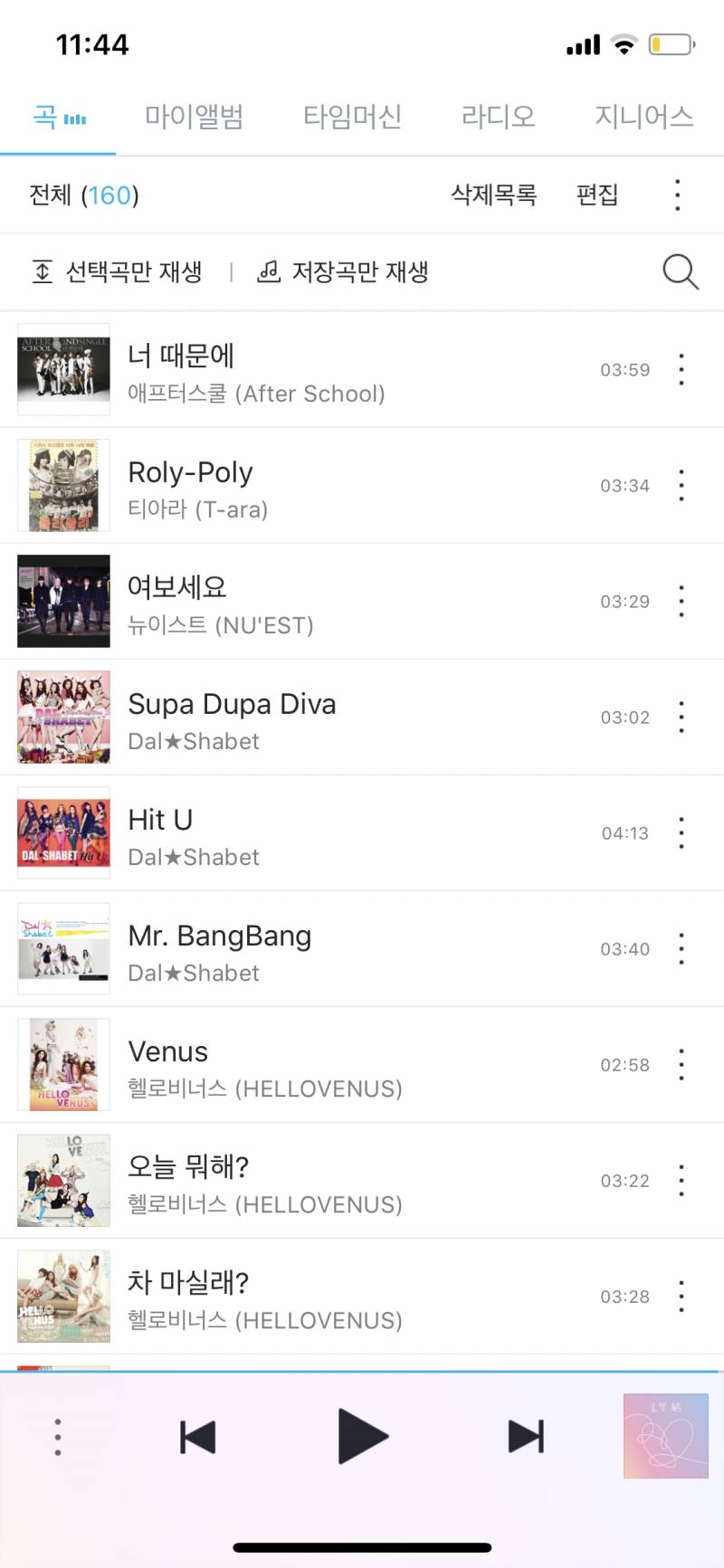The width and height of the screenshot is (724, 1568).
Task: Open 삭제목록 deleted list
Action: click(494, 195)
